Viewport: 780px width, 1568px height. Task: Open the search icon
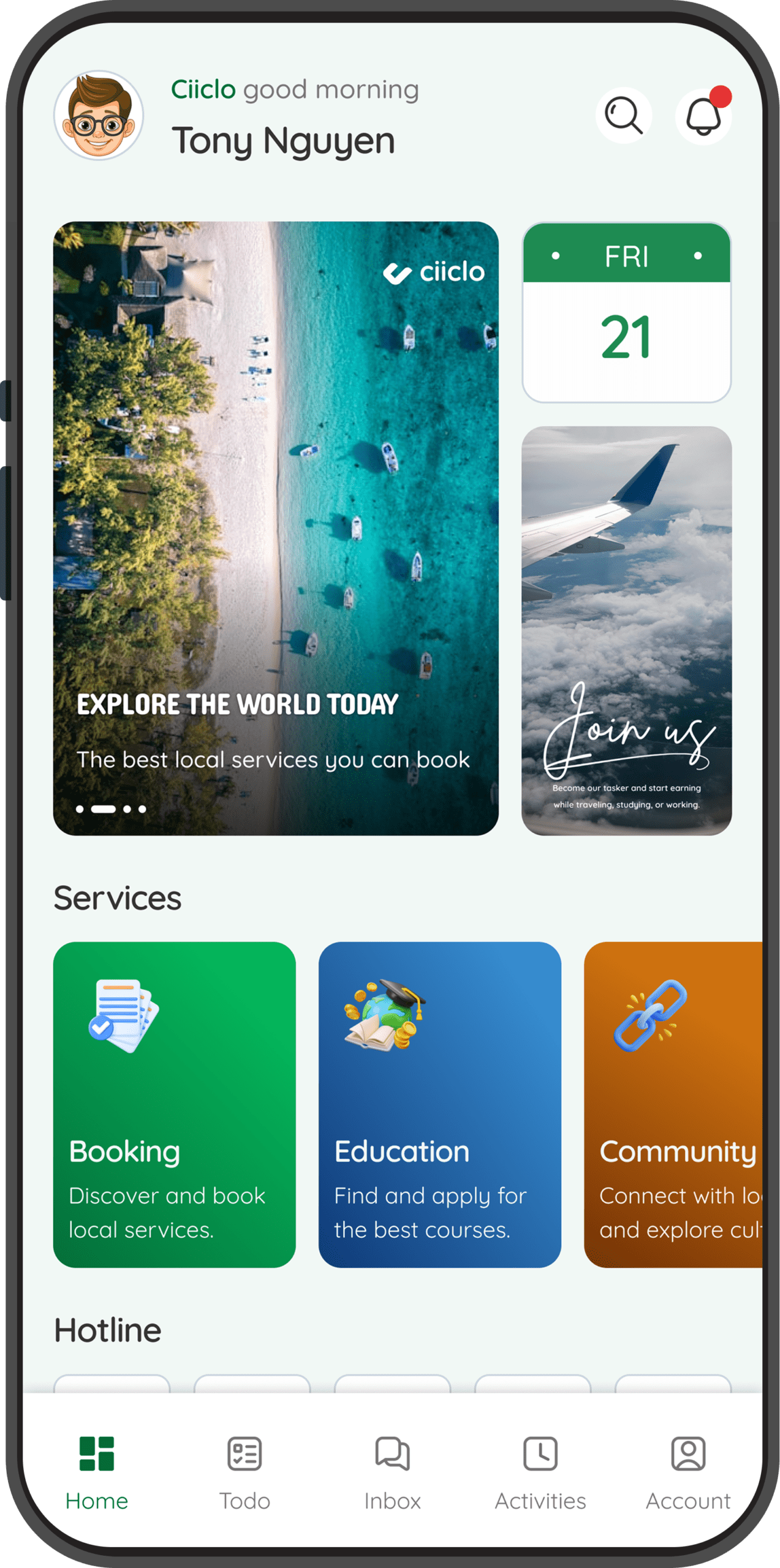pos(623,115)
